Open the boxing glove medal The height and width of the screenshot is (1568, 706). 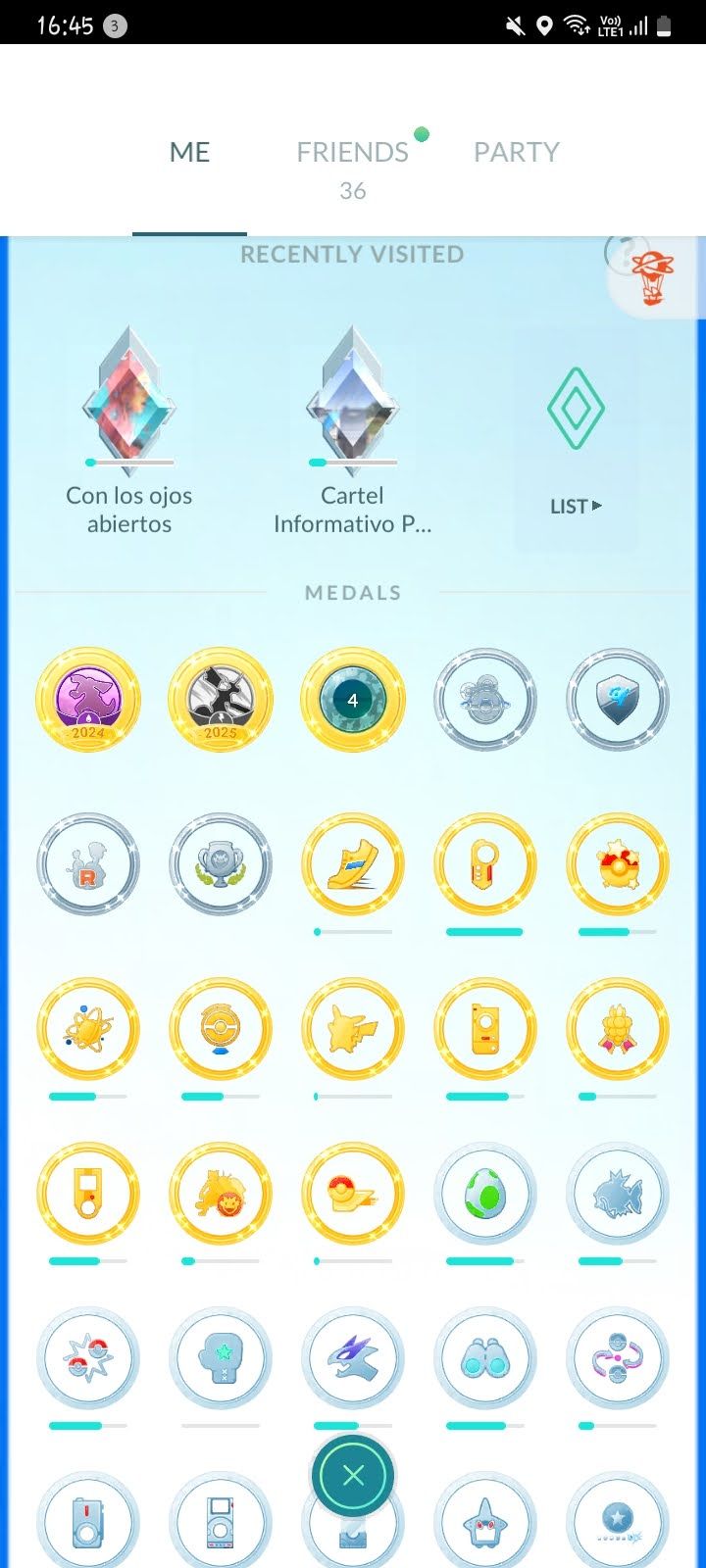pyautogui.click(x=221, y=1358)
